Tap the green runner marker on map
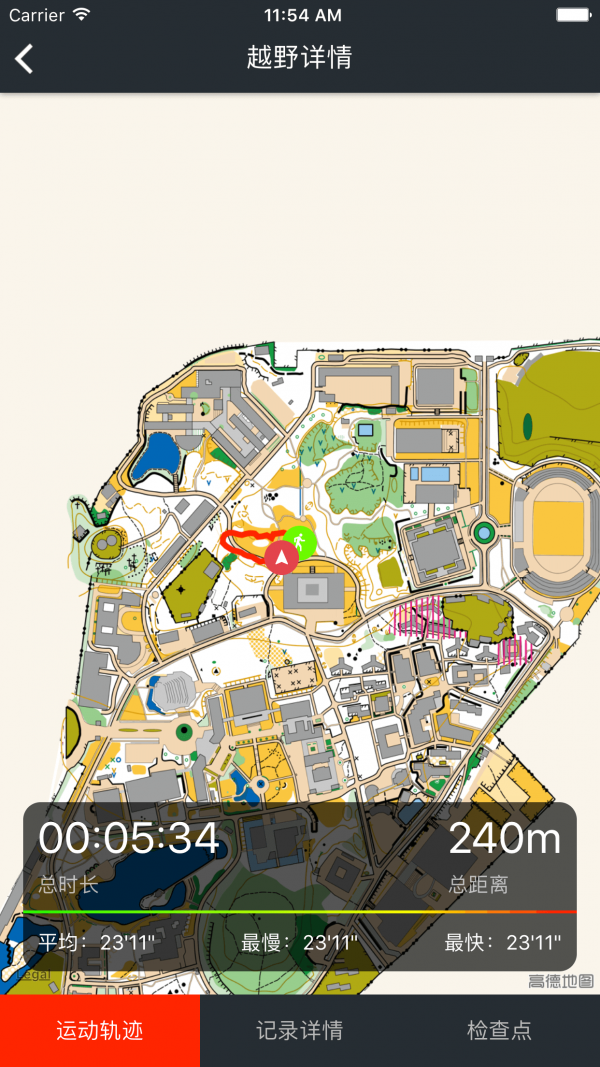 tap(300, 542)
